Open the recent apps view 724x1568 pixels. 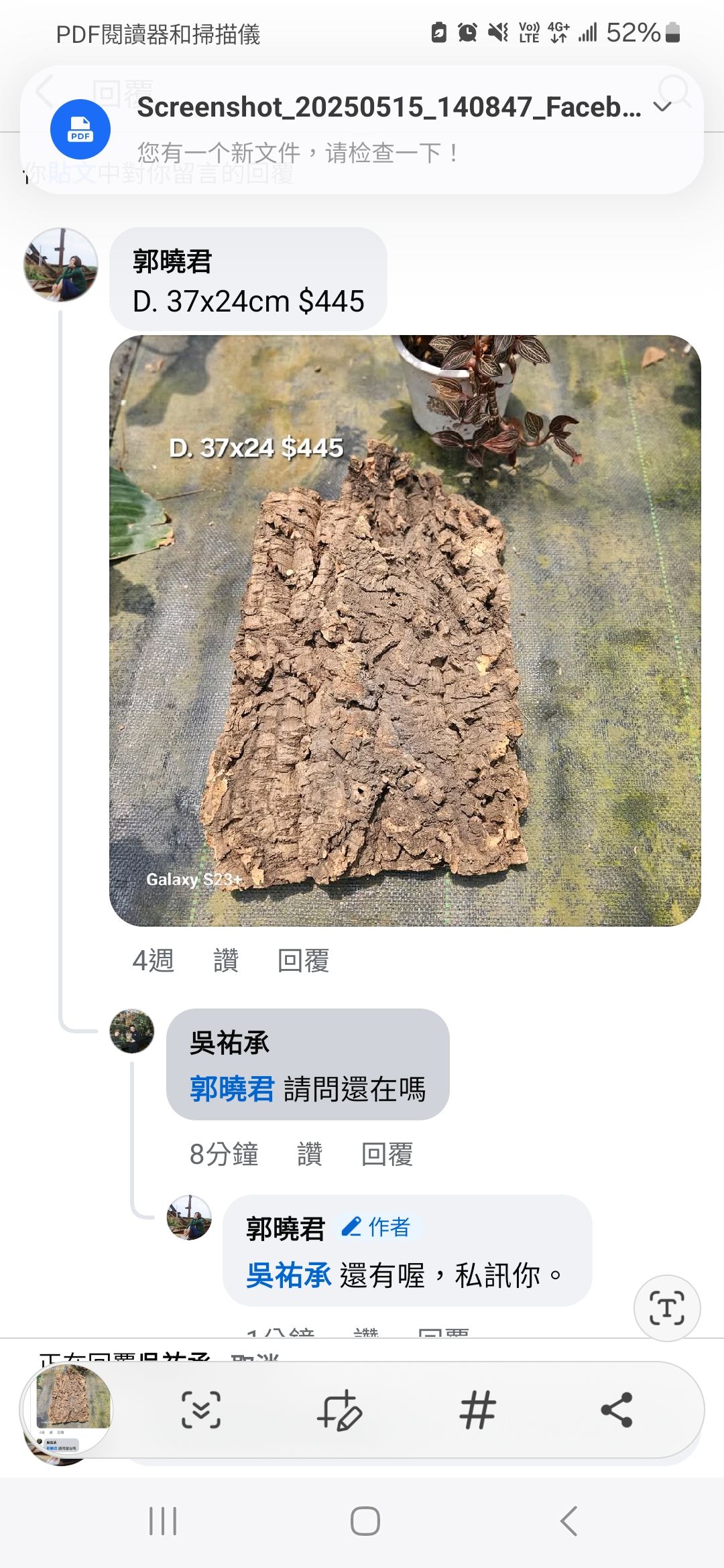click(x=163, y=1521)
